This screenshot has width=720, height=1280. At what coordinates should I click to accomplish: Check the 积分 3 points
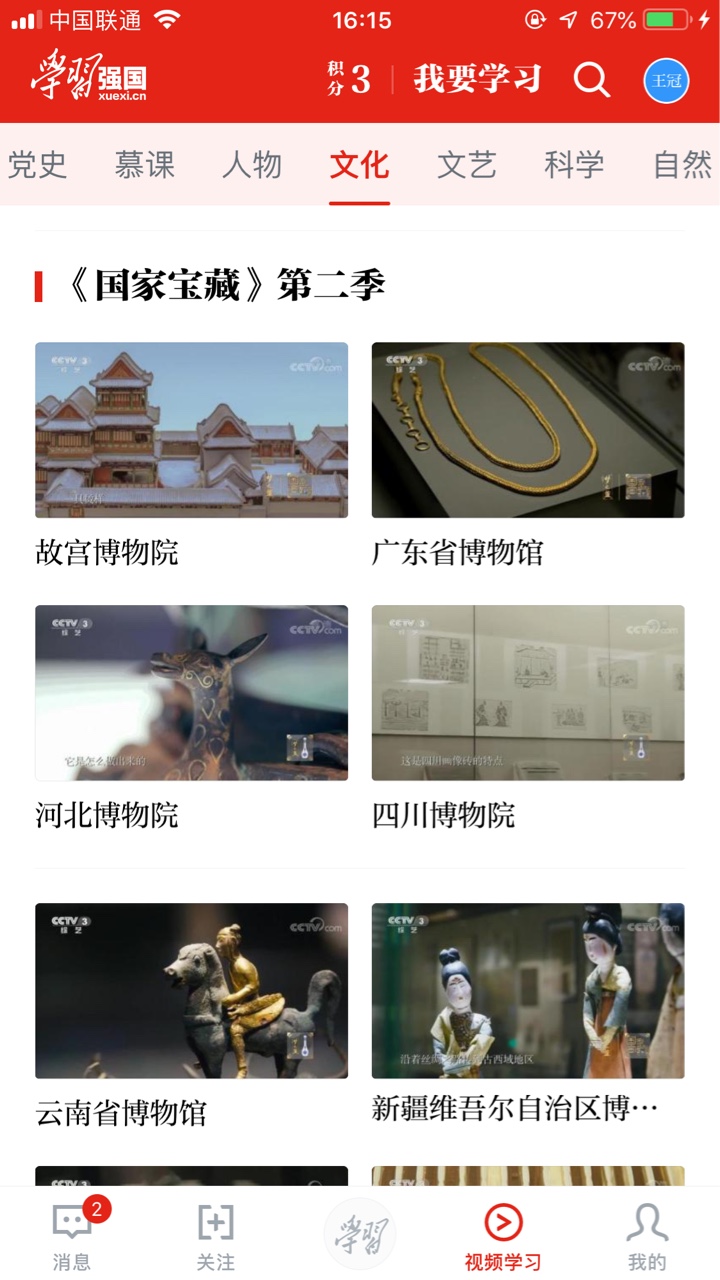click(349, 80)
